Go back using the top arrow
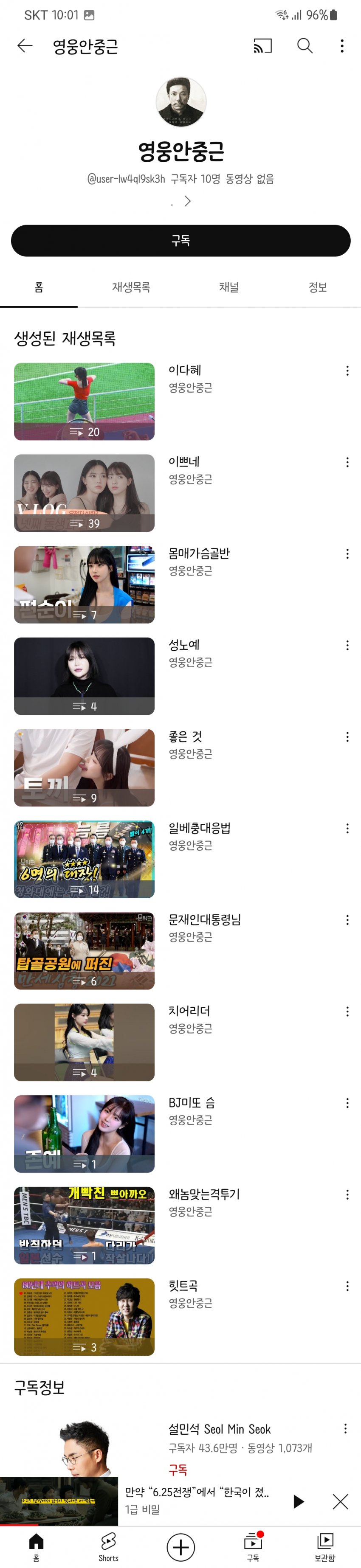 tap(25, 46)
